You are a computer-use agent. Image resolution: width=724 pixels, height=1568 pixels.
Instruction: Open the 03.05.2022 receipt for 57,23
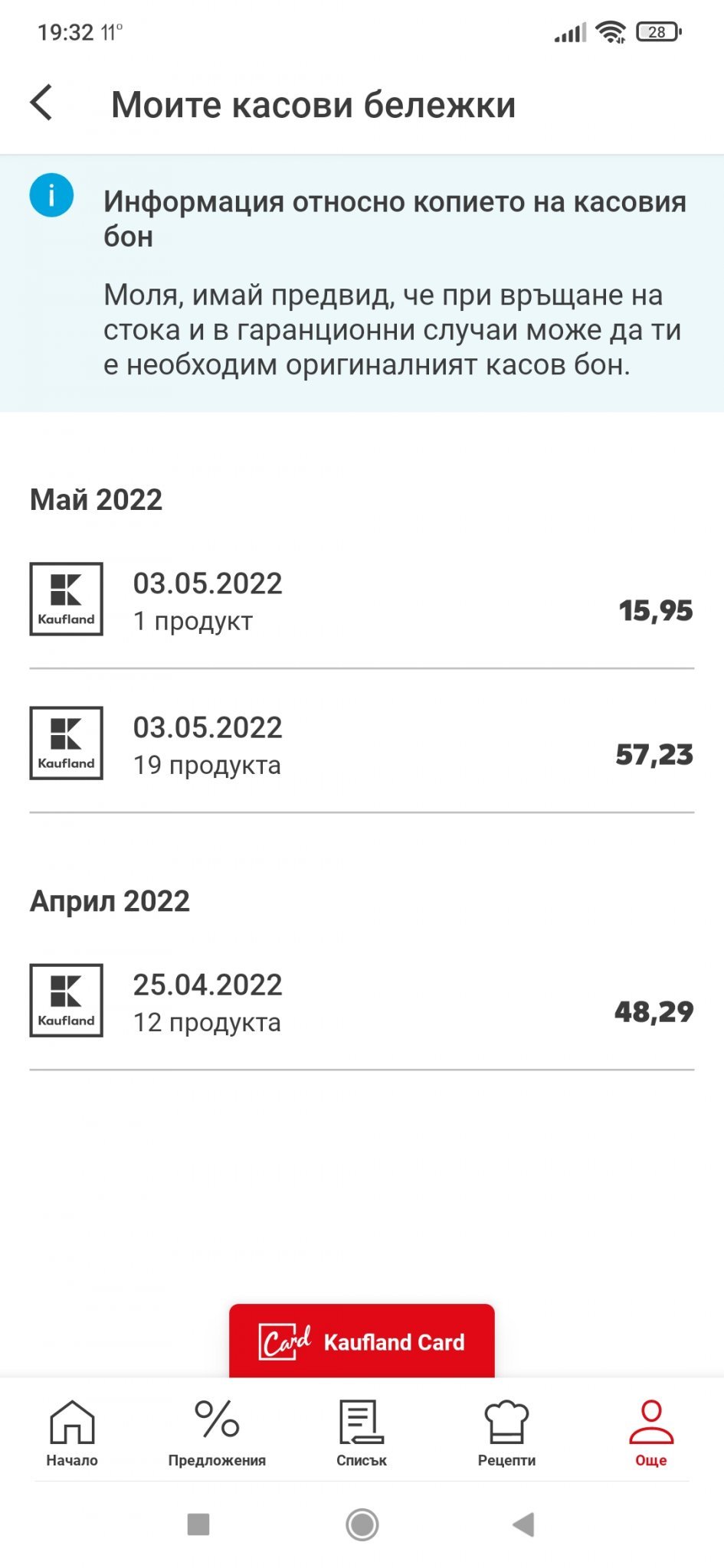362,745
